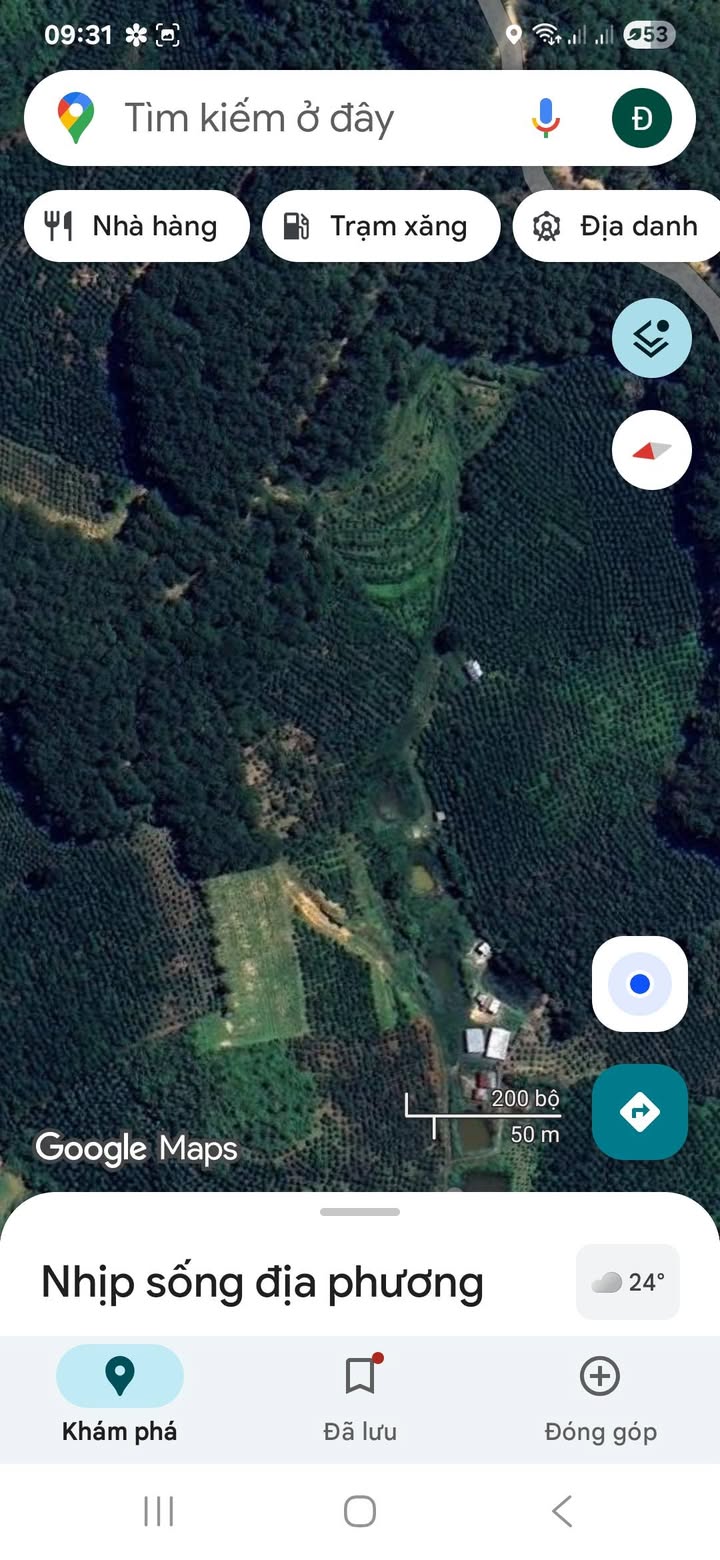The width and height of the screenshot is (720, 1560).
Task: Check the 24° weather widget
Action: tap(628, 1282)
